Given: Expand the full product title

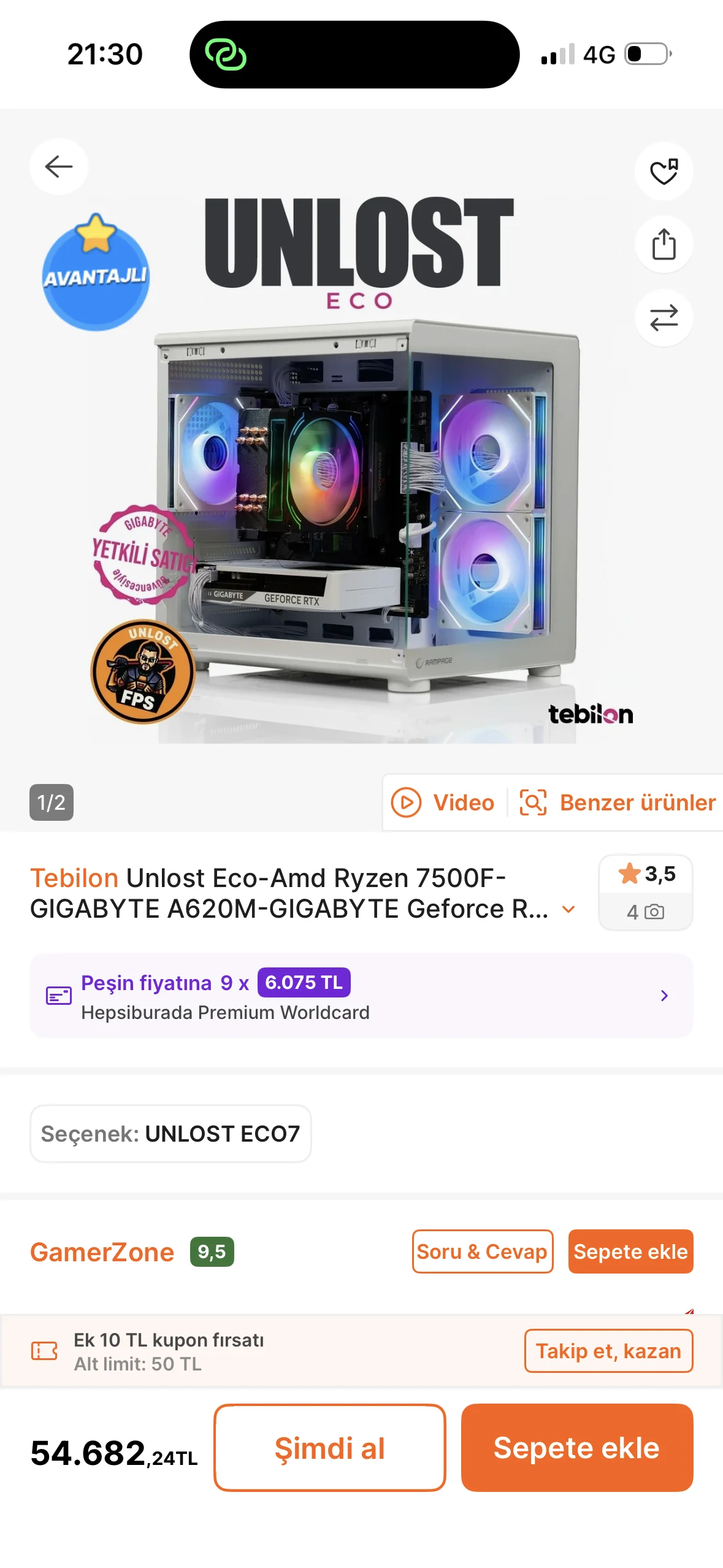Looking at the screenshot, I should (x=568, y=909).
